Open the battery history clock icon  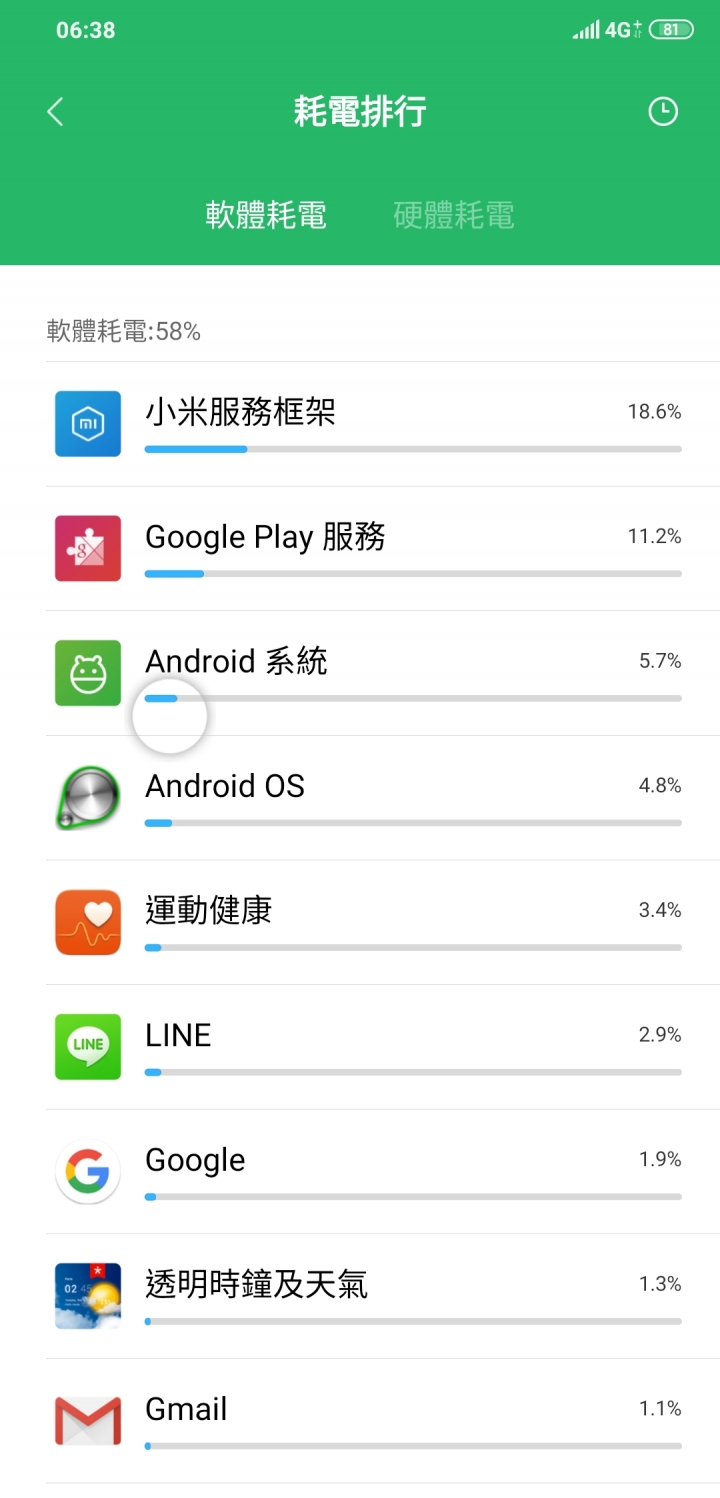point(663,111)
